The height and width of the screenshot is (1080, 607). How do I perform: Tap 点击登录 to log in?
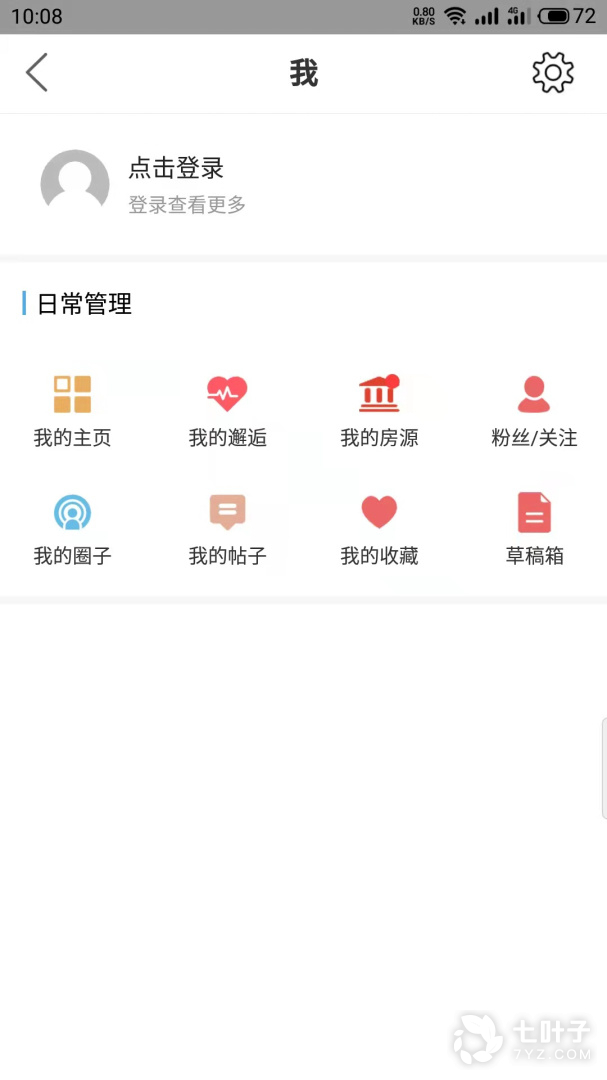176,168
